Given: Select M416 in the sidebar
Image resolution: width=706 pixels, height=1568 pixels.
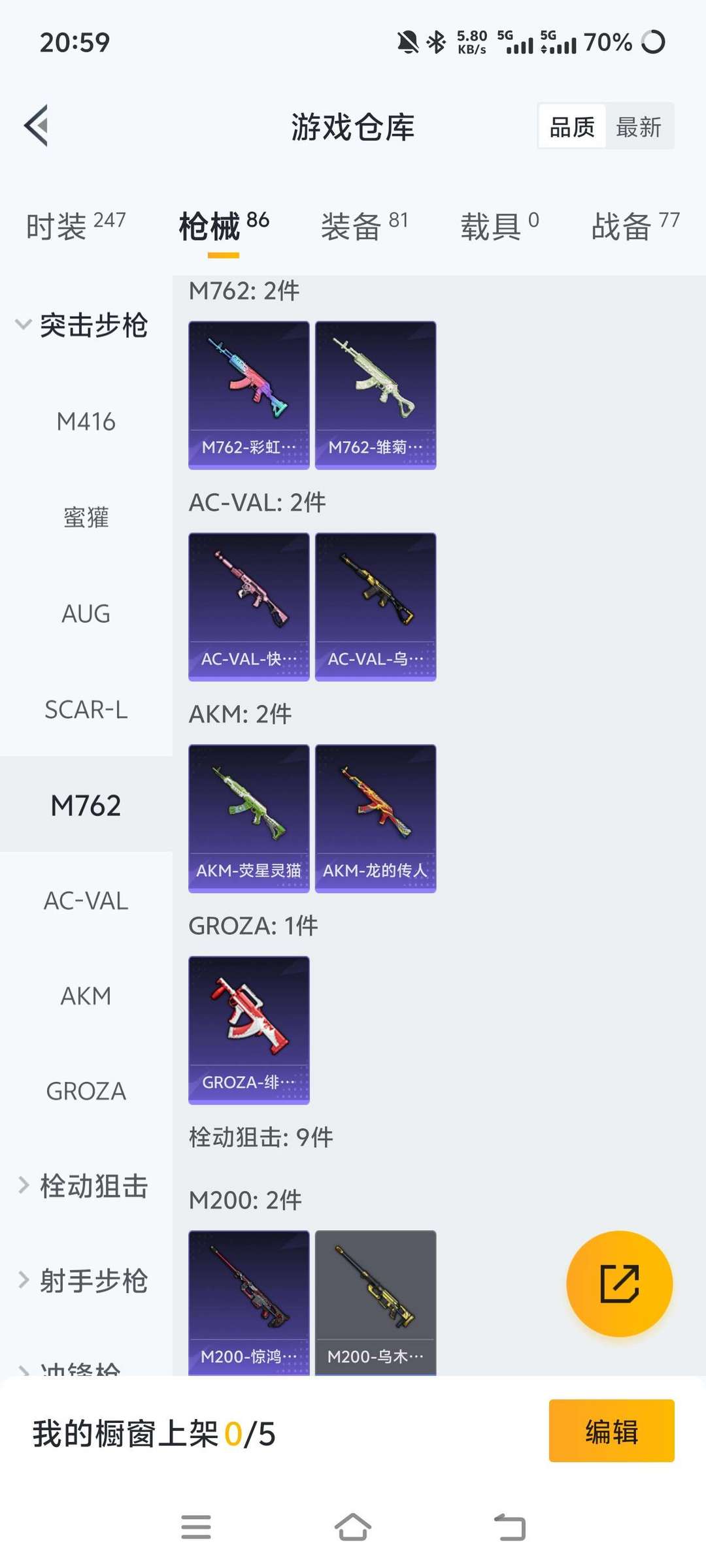Looking at the screenshot, I should click(86, 421).
